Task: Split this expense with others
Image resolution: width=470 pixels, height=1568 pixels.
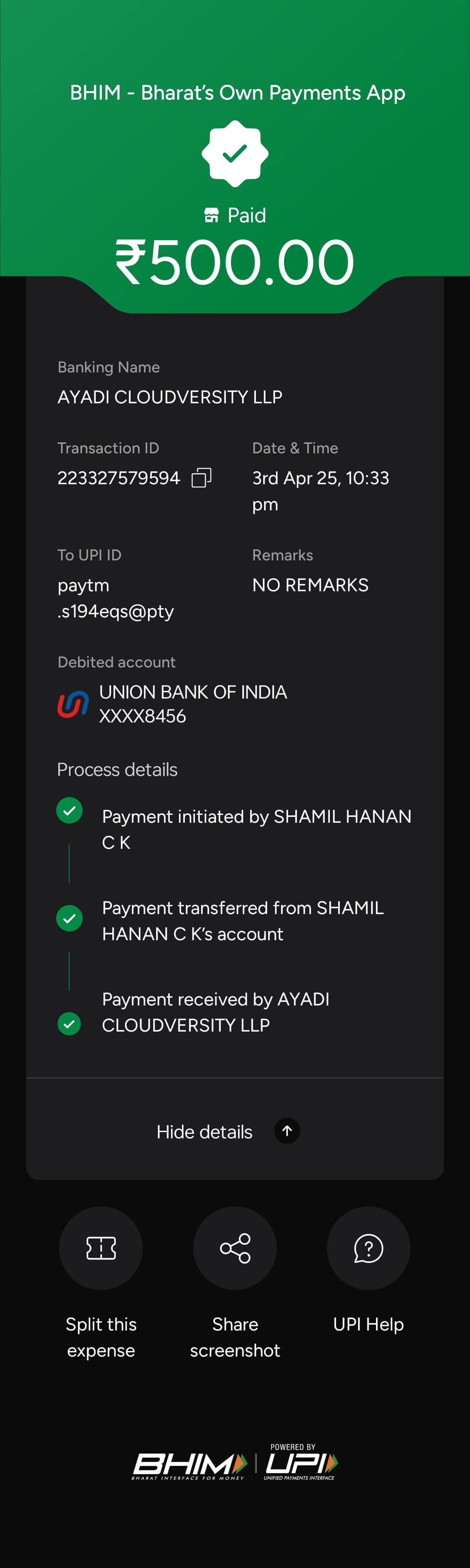Action: click(x=101, y=1248)
